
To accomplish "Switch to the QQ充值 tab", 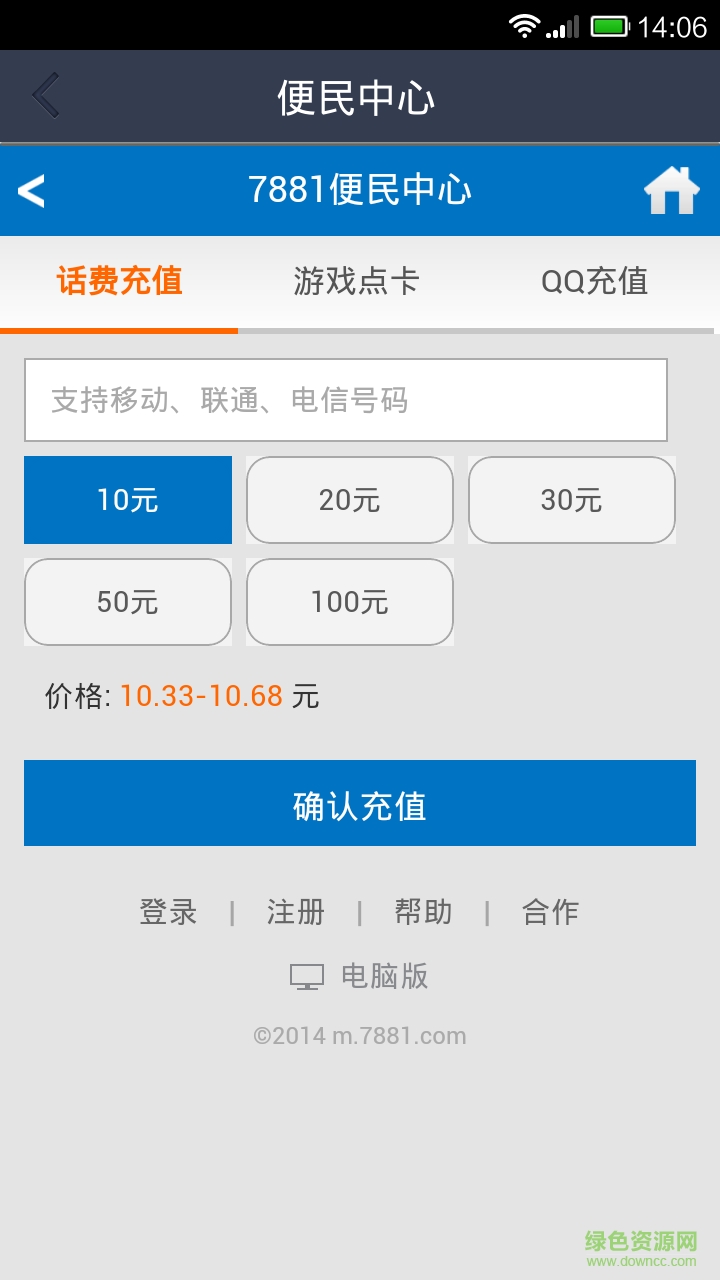I will [597, 281].
